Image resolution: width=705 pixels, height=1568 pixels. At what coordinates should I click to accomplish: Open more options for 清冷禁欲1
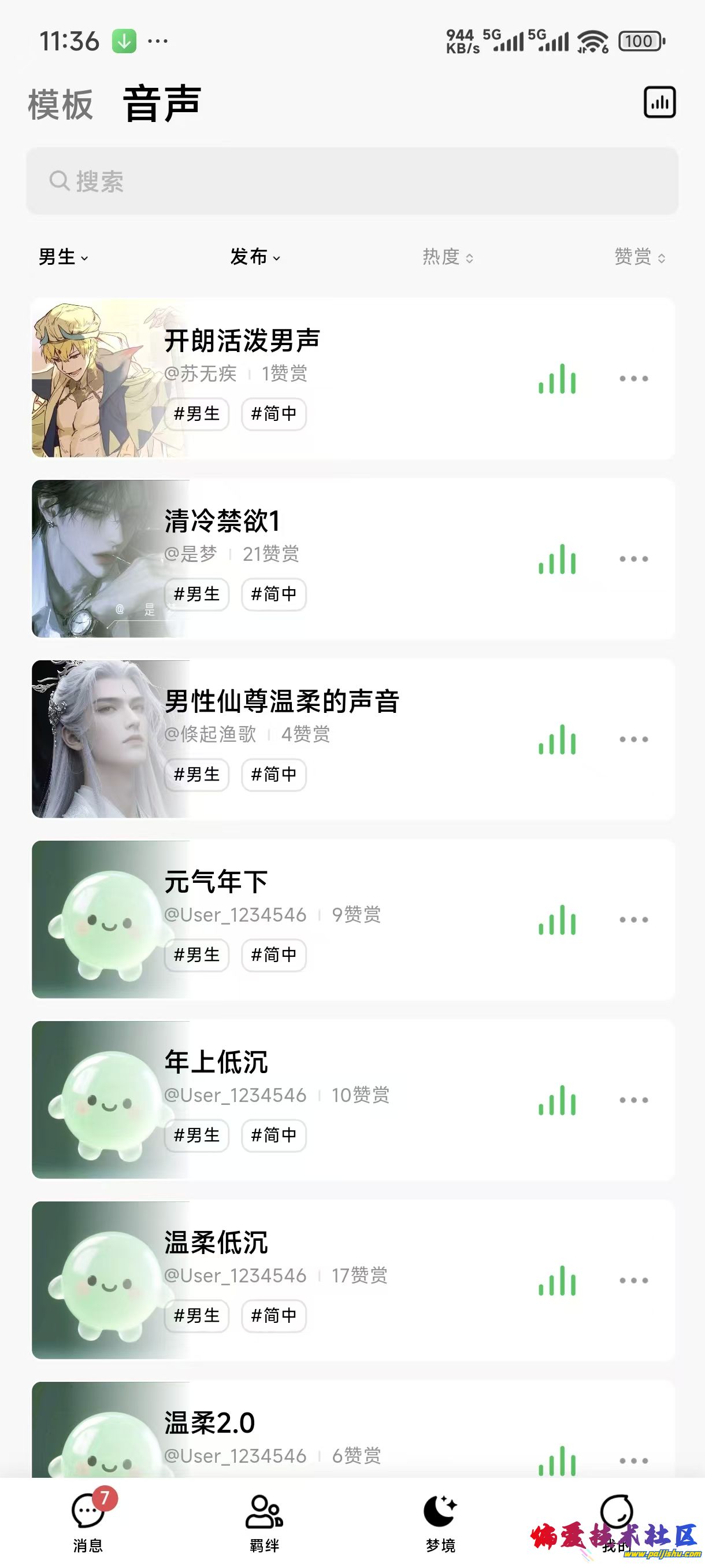click(633, 559)
